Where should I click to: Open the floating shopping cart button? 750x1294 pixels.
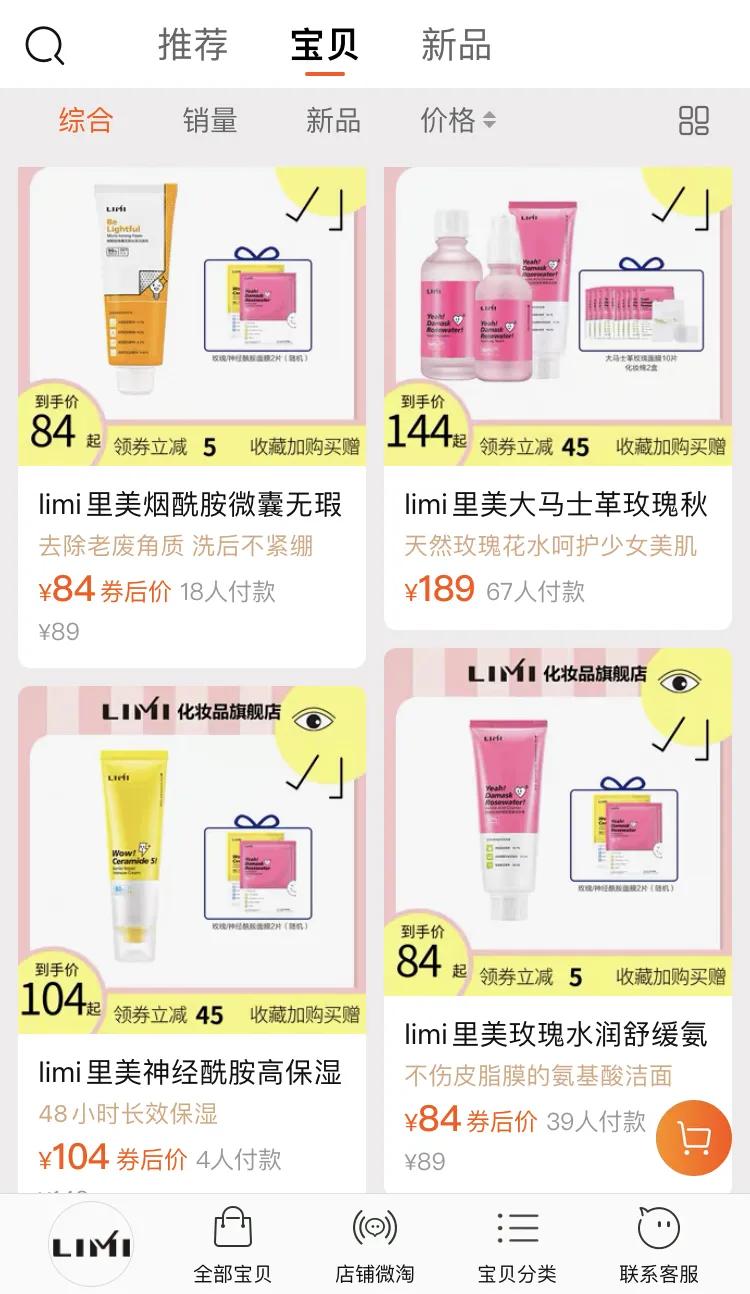tap(693, 1137)
